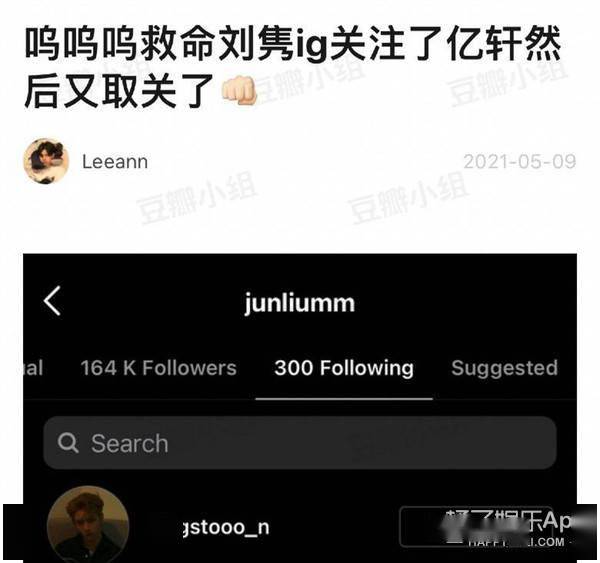This screenshot has height=563, width=600.
Task: Open Leeann's profile from the avatar
Action: coord(46,161)
